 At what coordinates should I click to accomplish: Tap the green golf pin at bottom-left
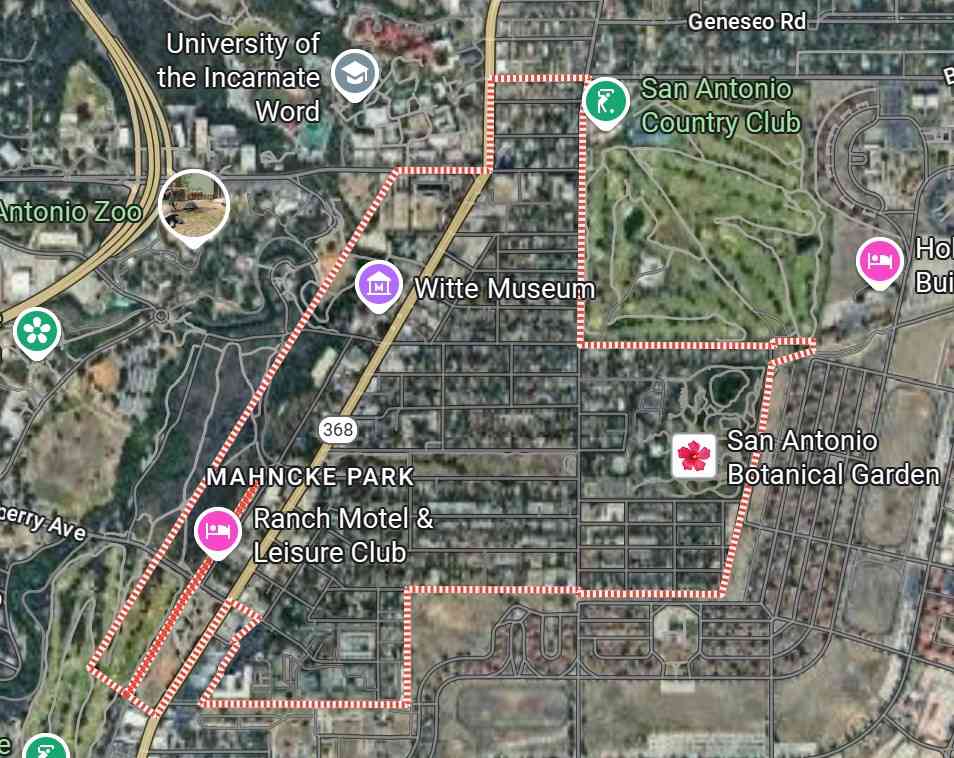pos(44,749)
